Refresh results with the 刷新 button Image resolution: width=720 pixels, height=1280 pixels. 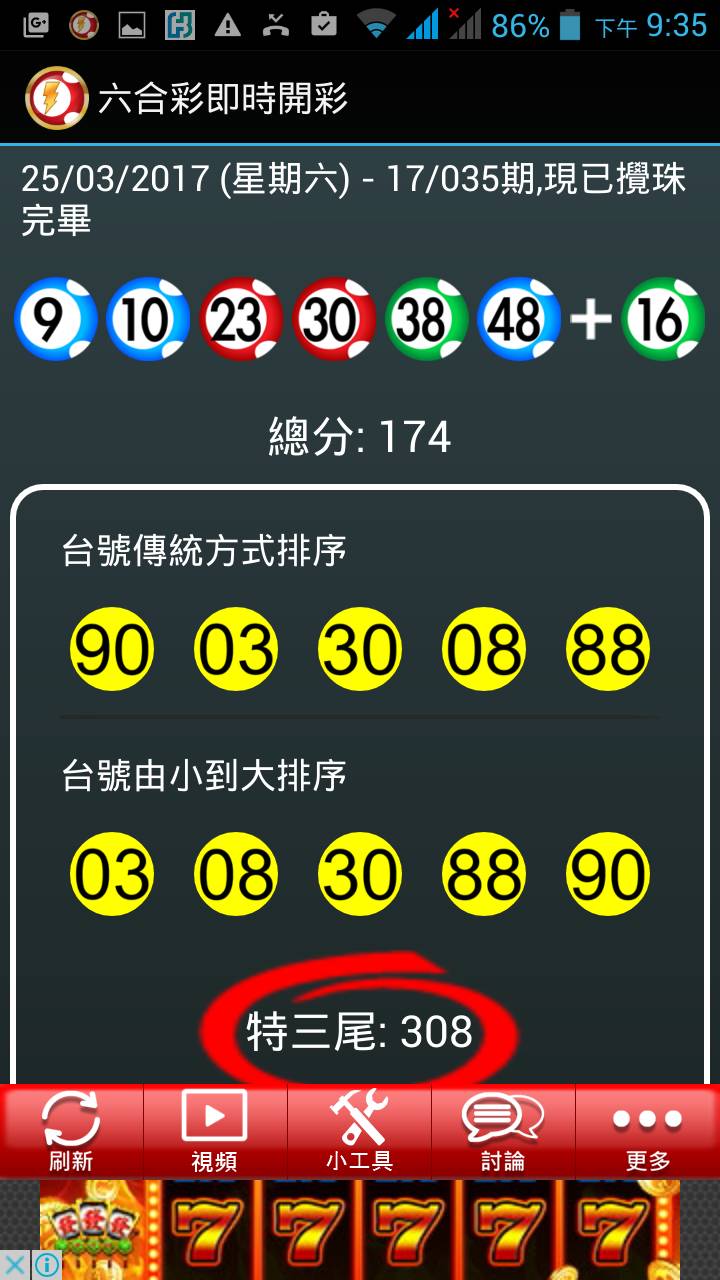point(71,1131)
